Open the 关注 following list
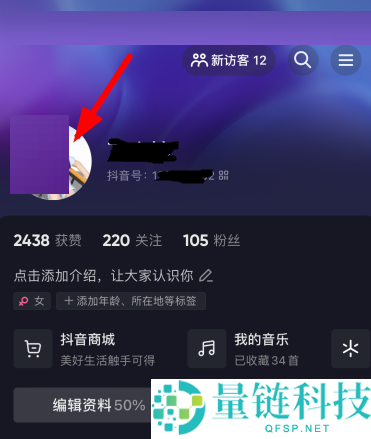The image size is (371, 439). 132,240
